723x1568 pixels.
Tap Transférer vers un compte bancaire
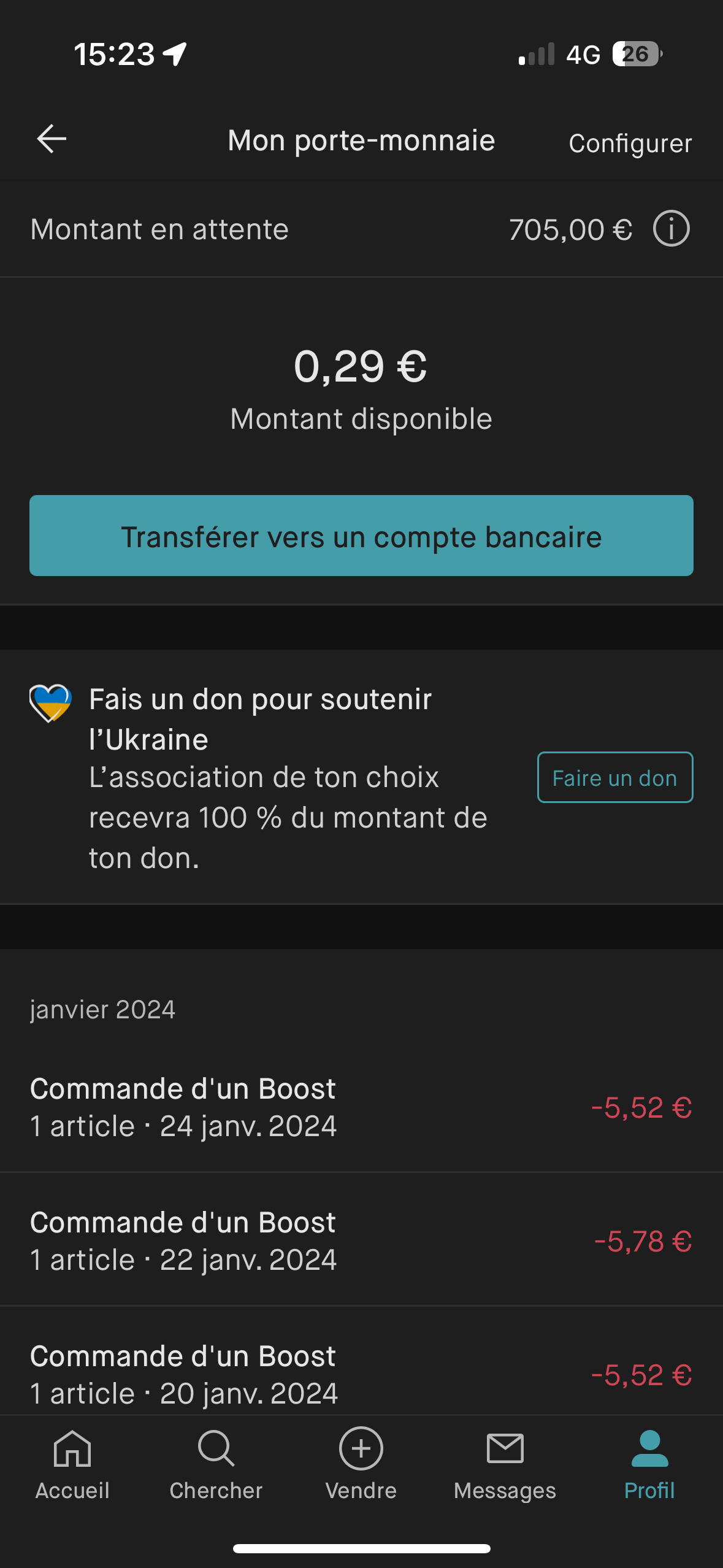pyautogui.click(x=361, y=536)
